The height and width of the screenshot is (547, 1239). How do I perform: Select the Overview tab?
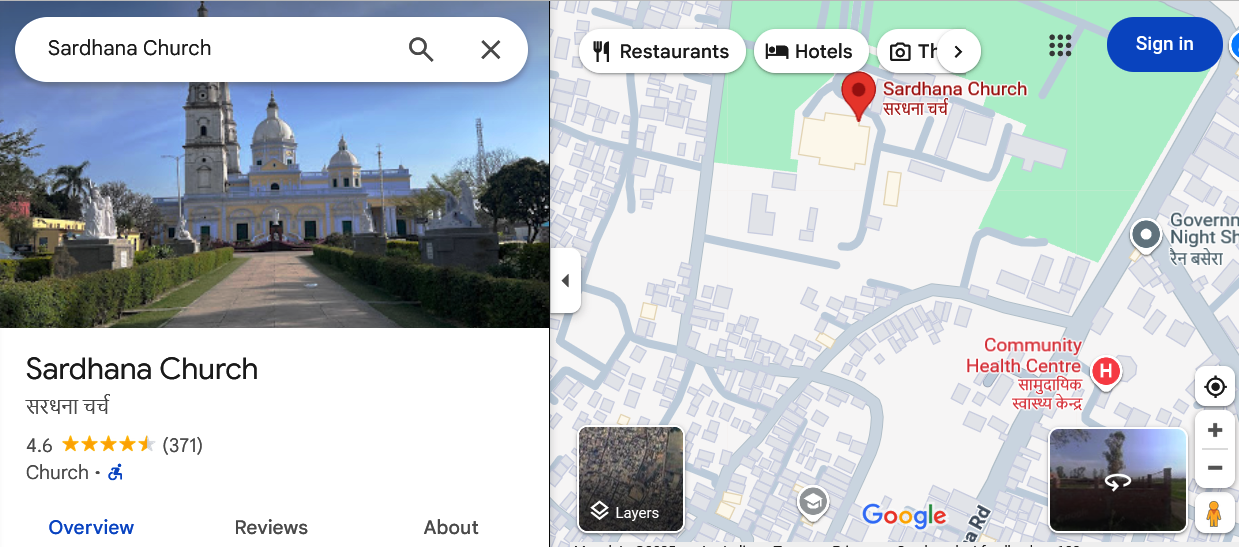coord(91,527)
